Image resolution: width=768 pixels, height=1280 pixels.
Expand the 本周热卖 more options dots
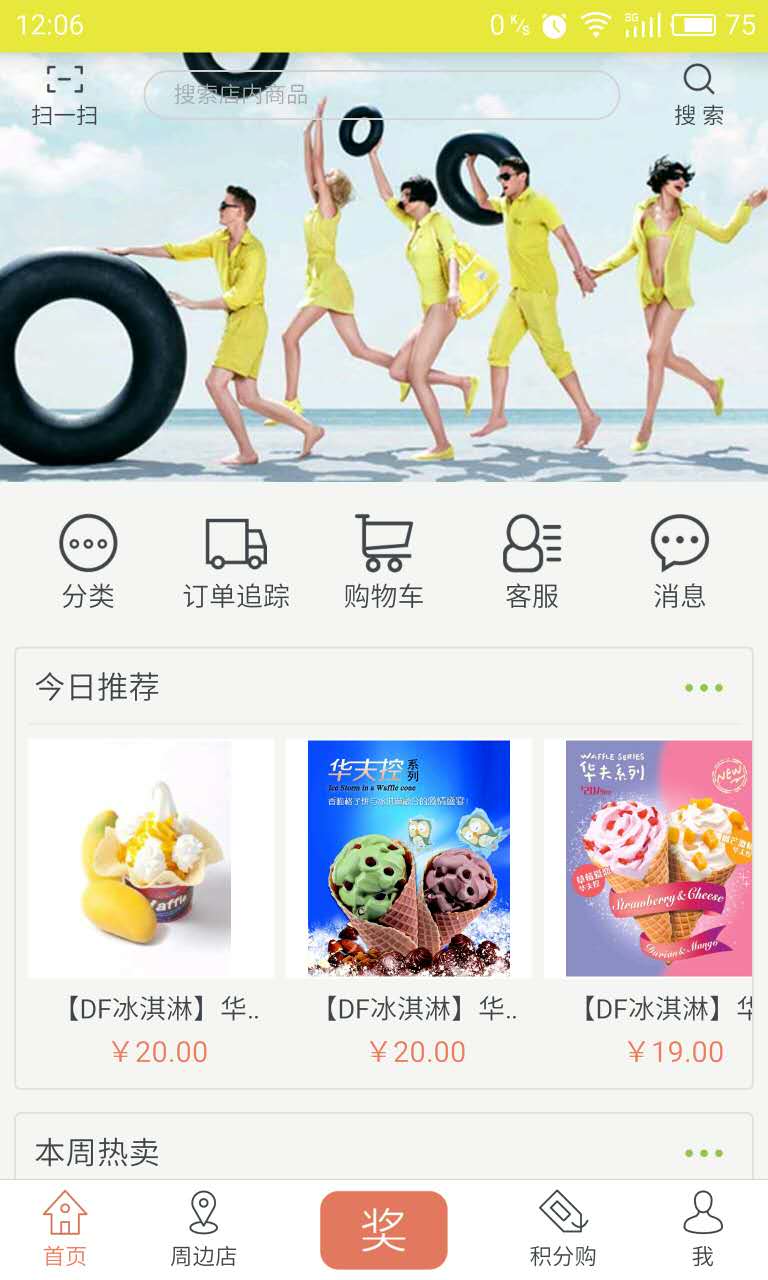(707, 1151)
